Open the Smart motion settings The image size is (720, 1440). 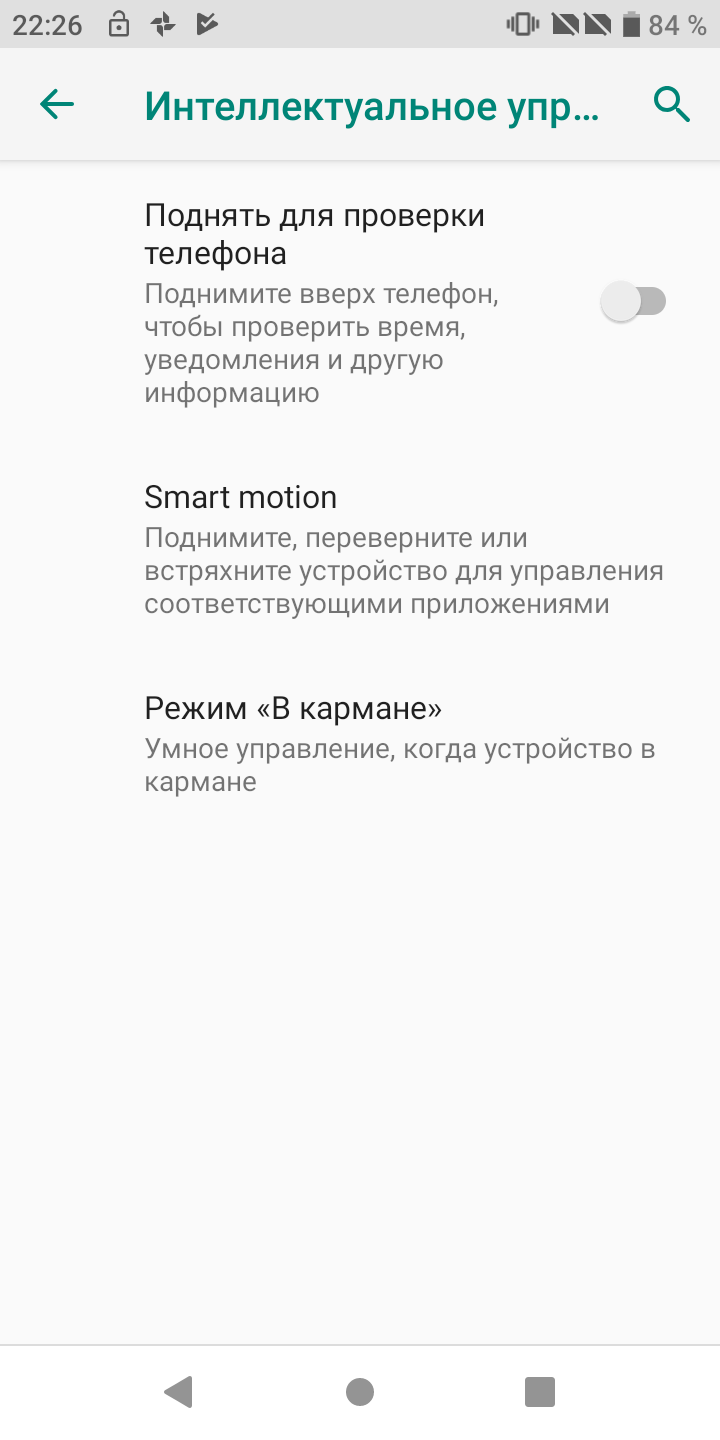click(360, 550)
